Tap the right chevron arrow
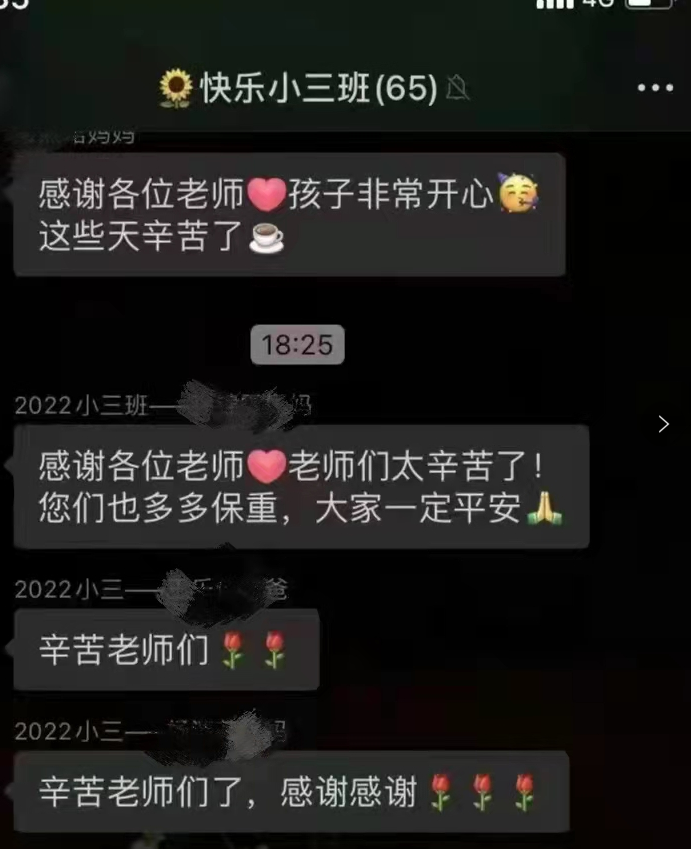 click(x=663, y=424)
